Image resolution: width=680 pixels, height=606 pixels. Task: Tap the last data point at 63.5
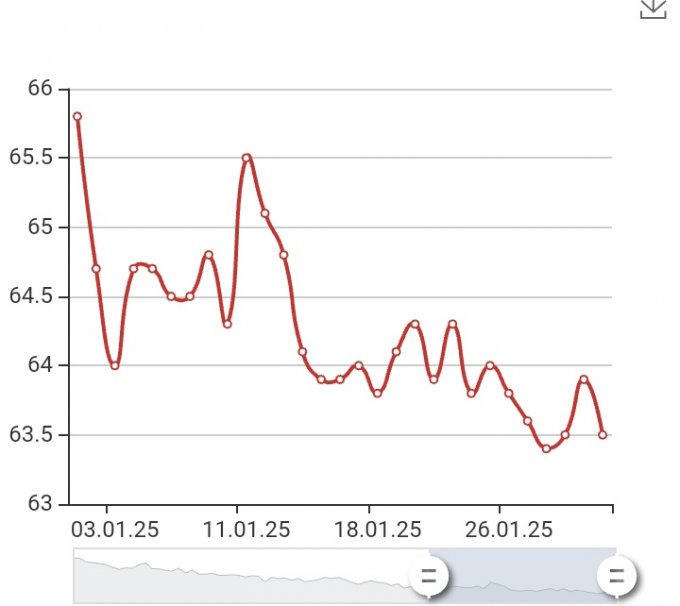pos(603,435)
